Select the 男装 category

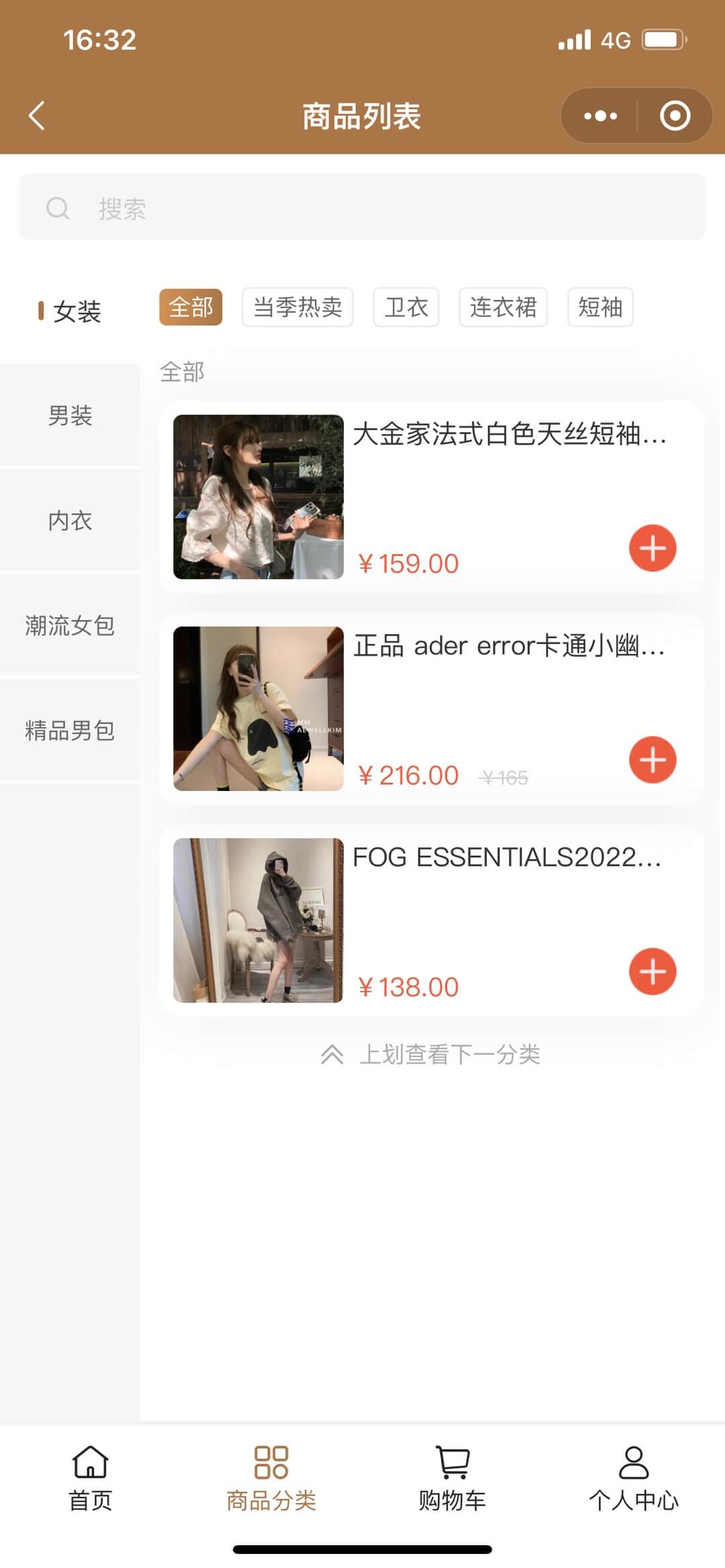pos(70,415)
